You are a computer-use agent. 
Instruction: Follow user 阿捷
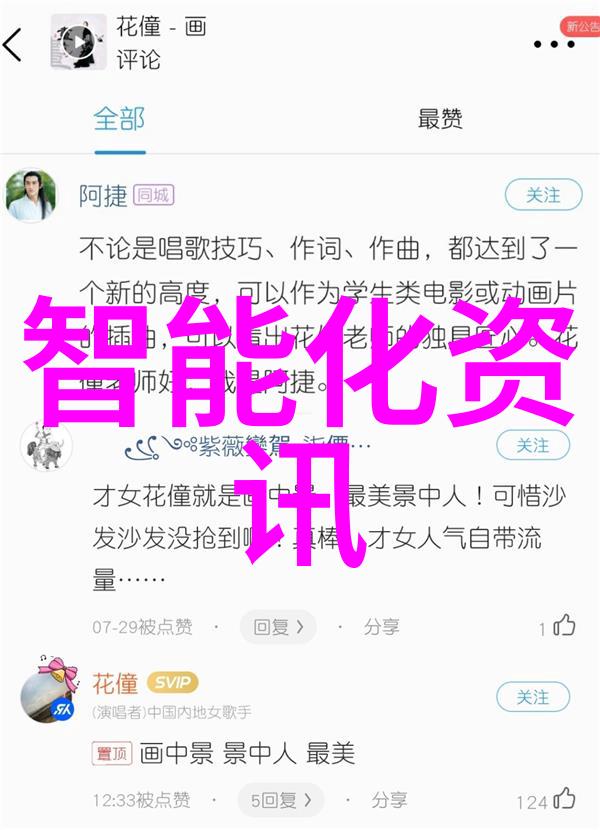543,195
